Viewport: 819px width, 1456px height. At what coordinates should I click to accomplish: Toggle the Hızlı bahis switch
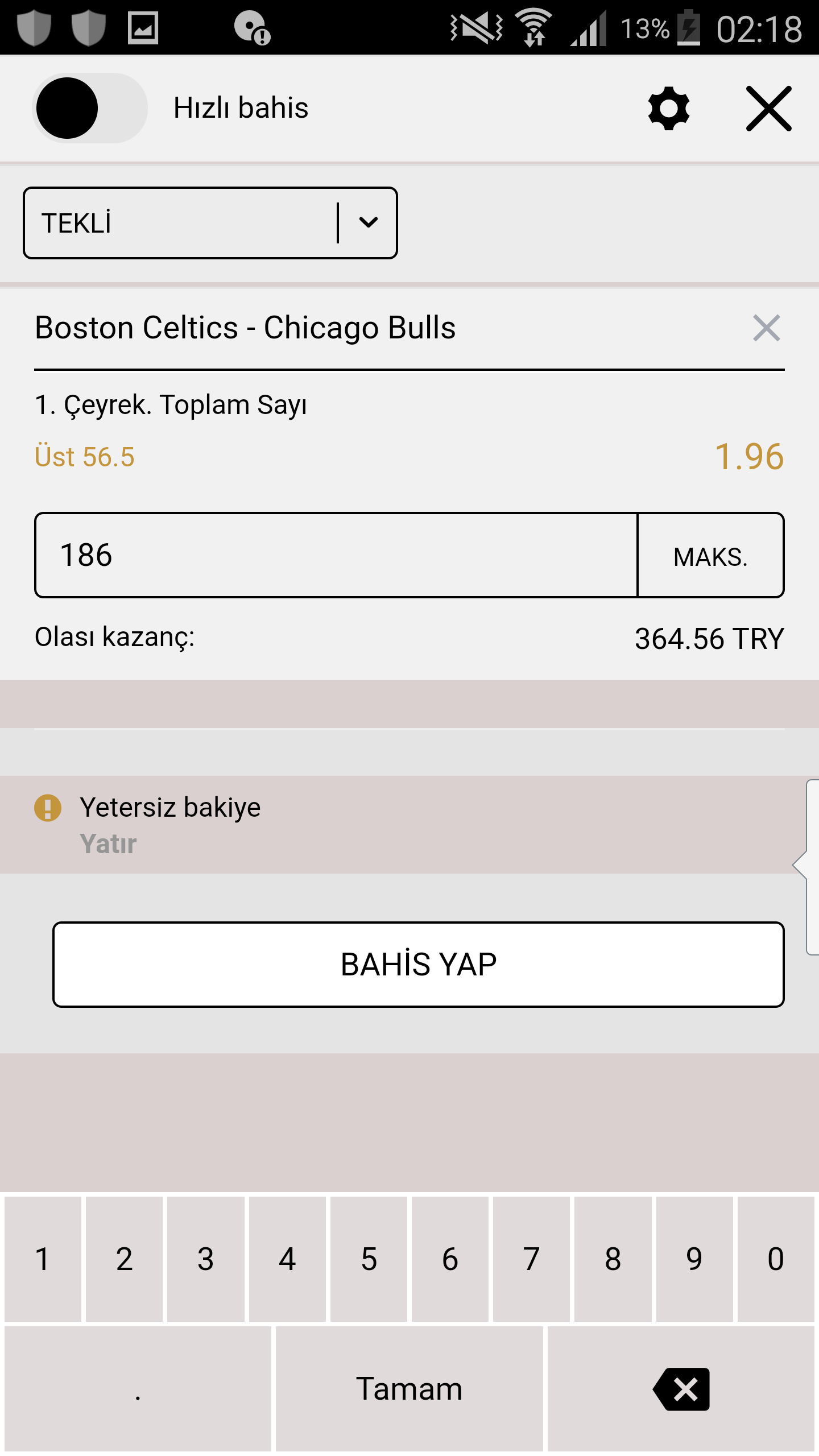[x=90, y=108]
